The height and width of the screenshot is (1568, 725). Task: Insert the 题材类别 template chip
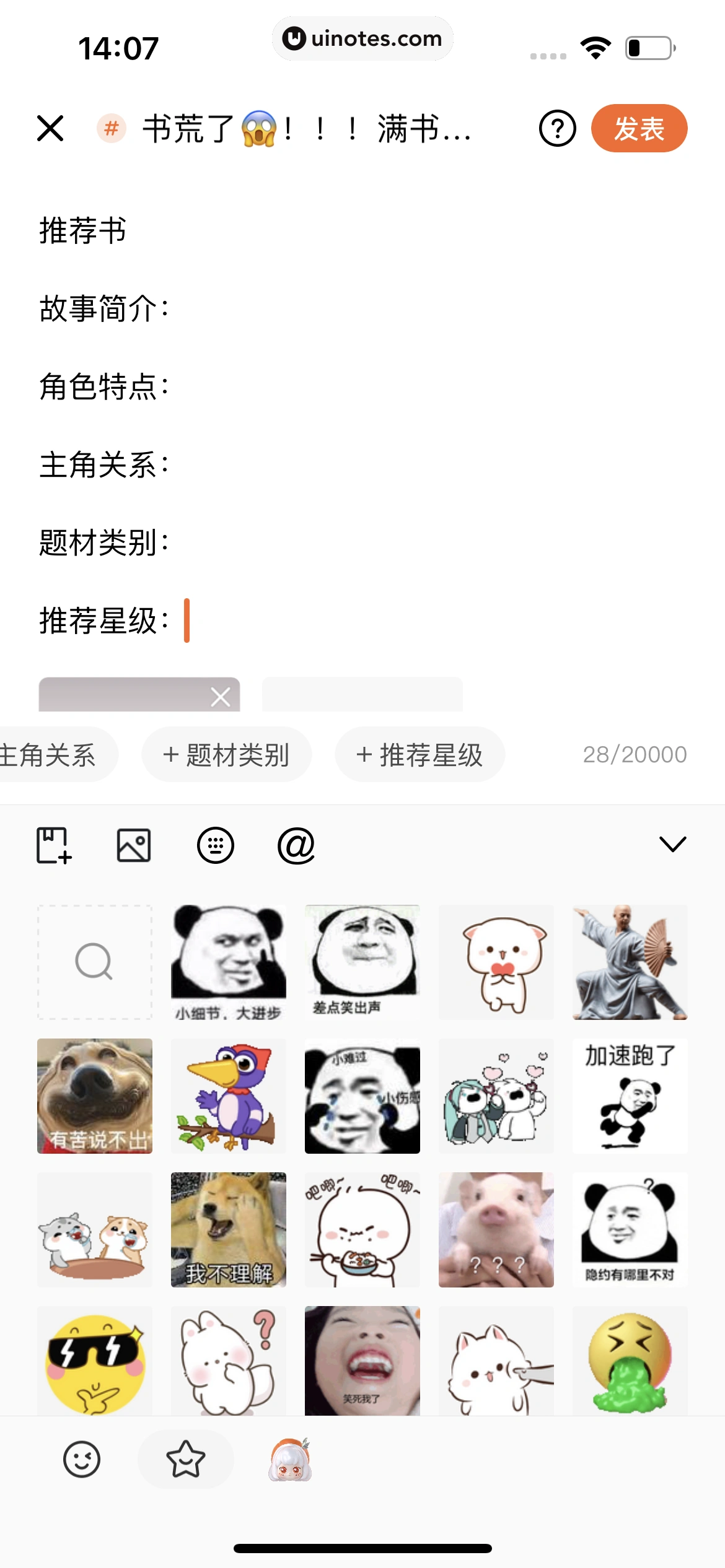tap(227, 755)
